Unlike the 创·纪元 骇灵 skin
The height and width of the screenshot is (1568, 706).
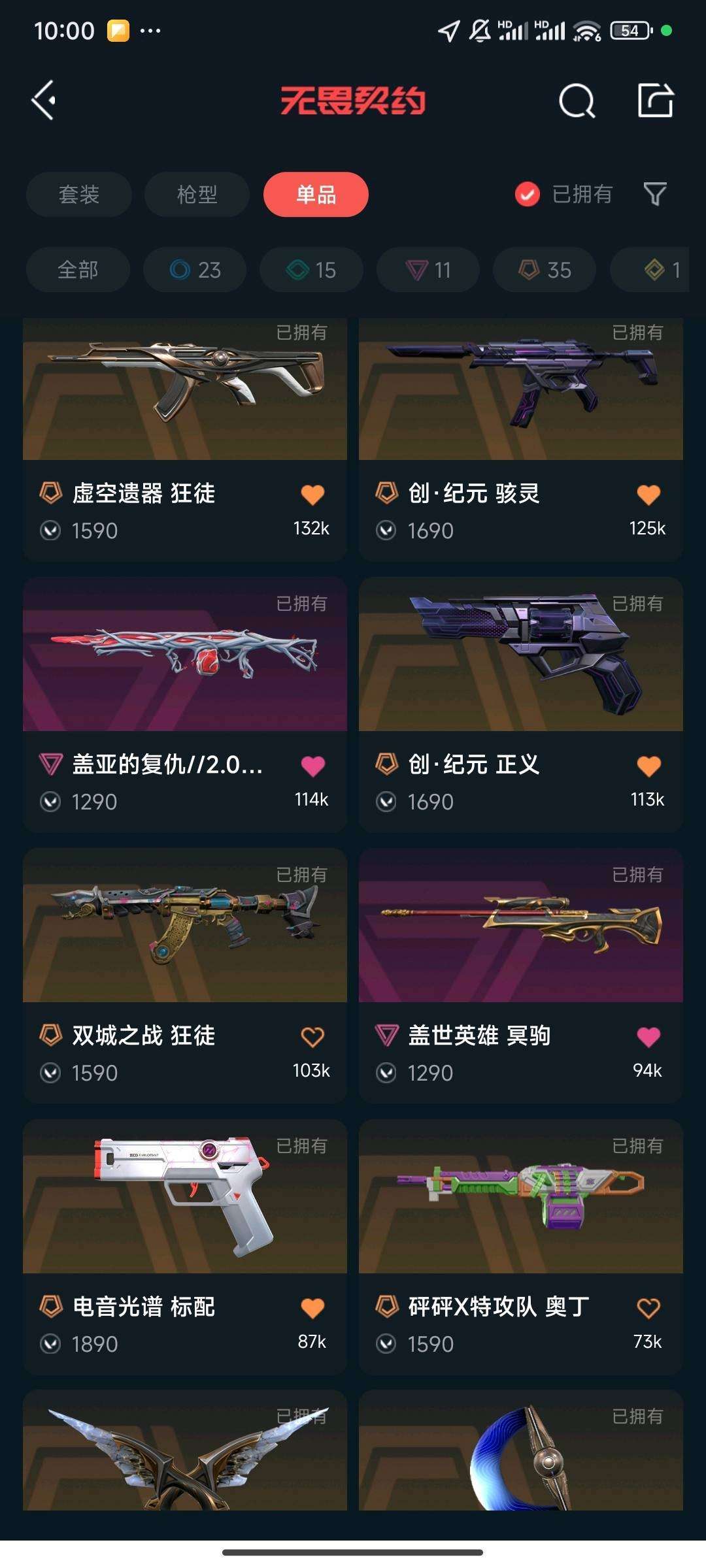pyautogui.click(x=648, y=495)
